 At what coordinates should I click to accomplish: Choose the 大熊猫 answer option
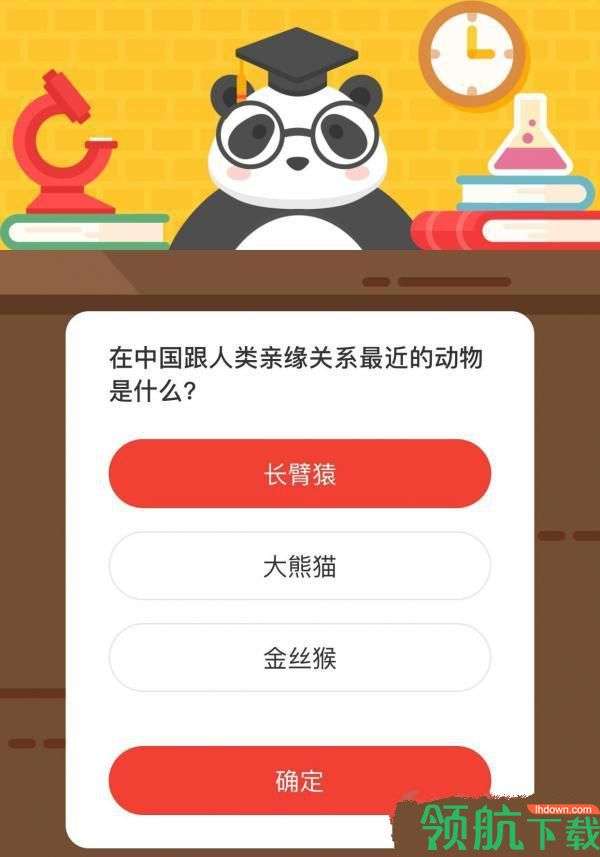[299, 567]
